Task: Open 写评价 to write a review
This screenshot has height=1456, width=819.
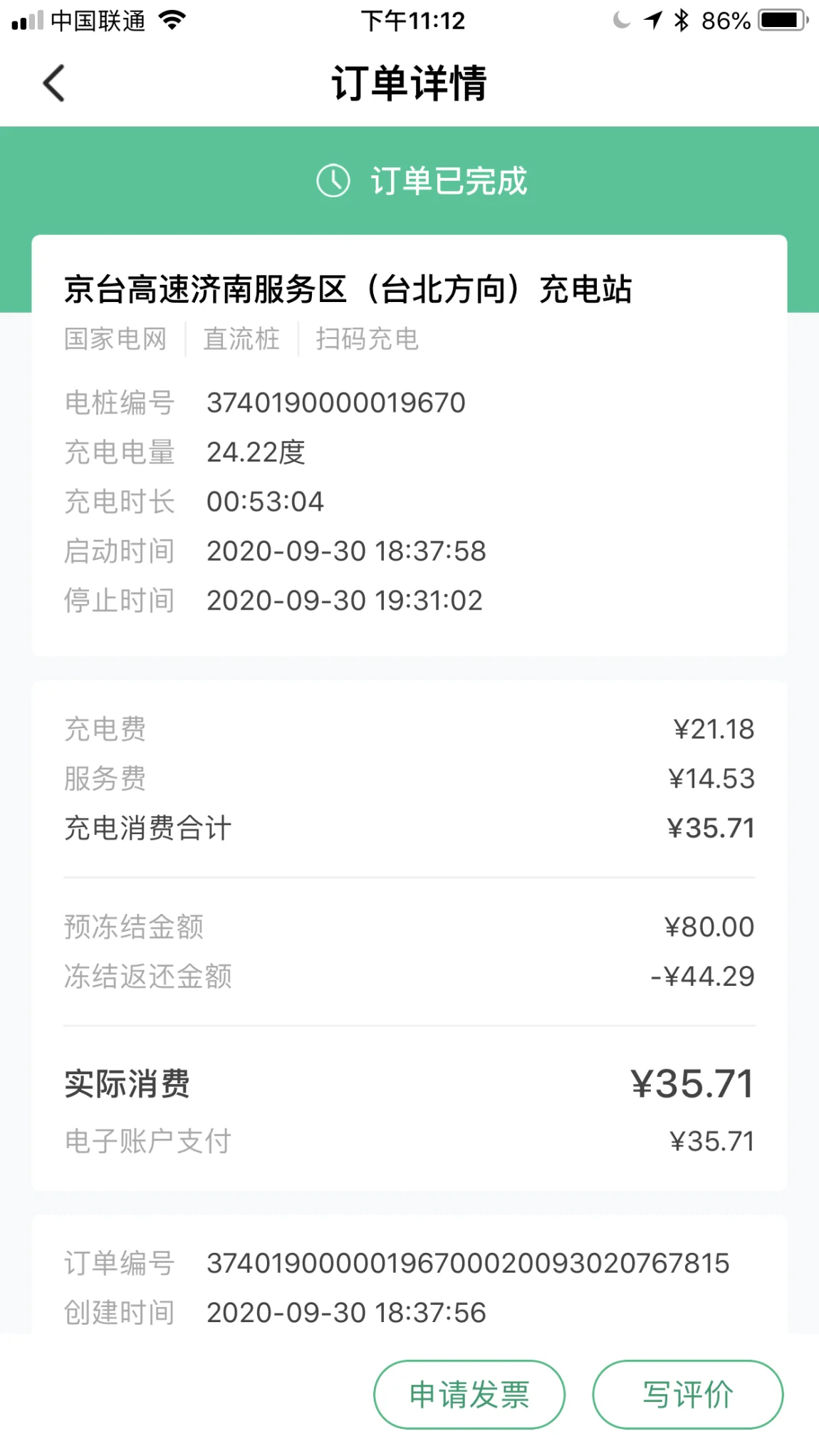Action: 687,1394
